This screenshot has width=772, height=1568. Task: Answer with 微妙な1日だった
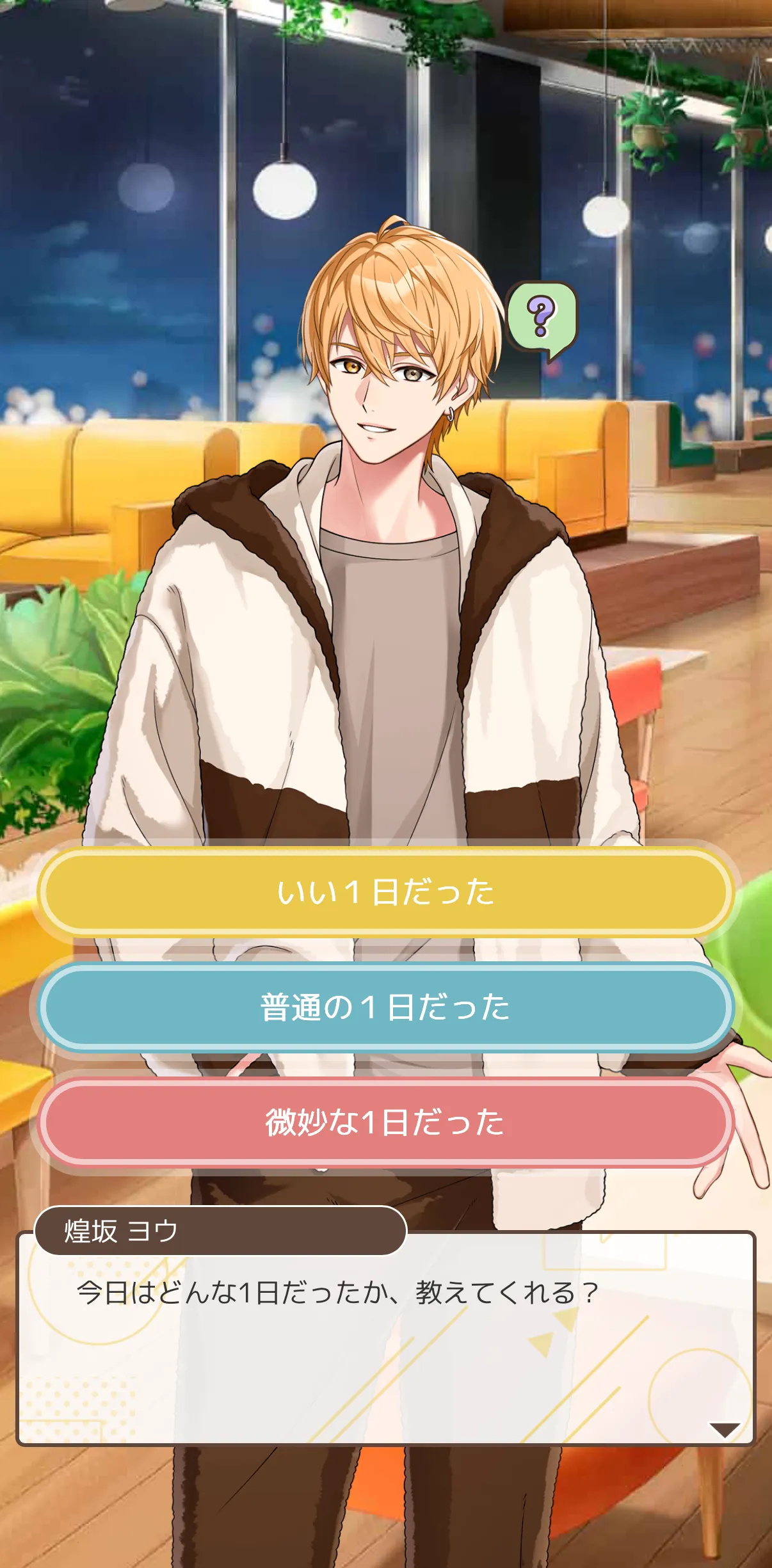(x=385, y=1122)
